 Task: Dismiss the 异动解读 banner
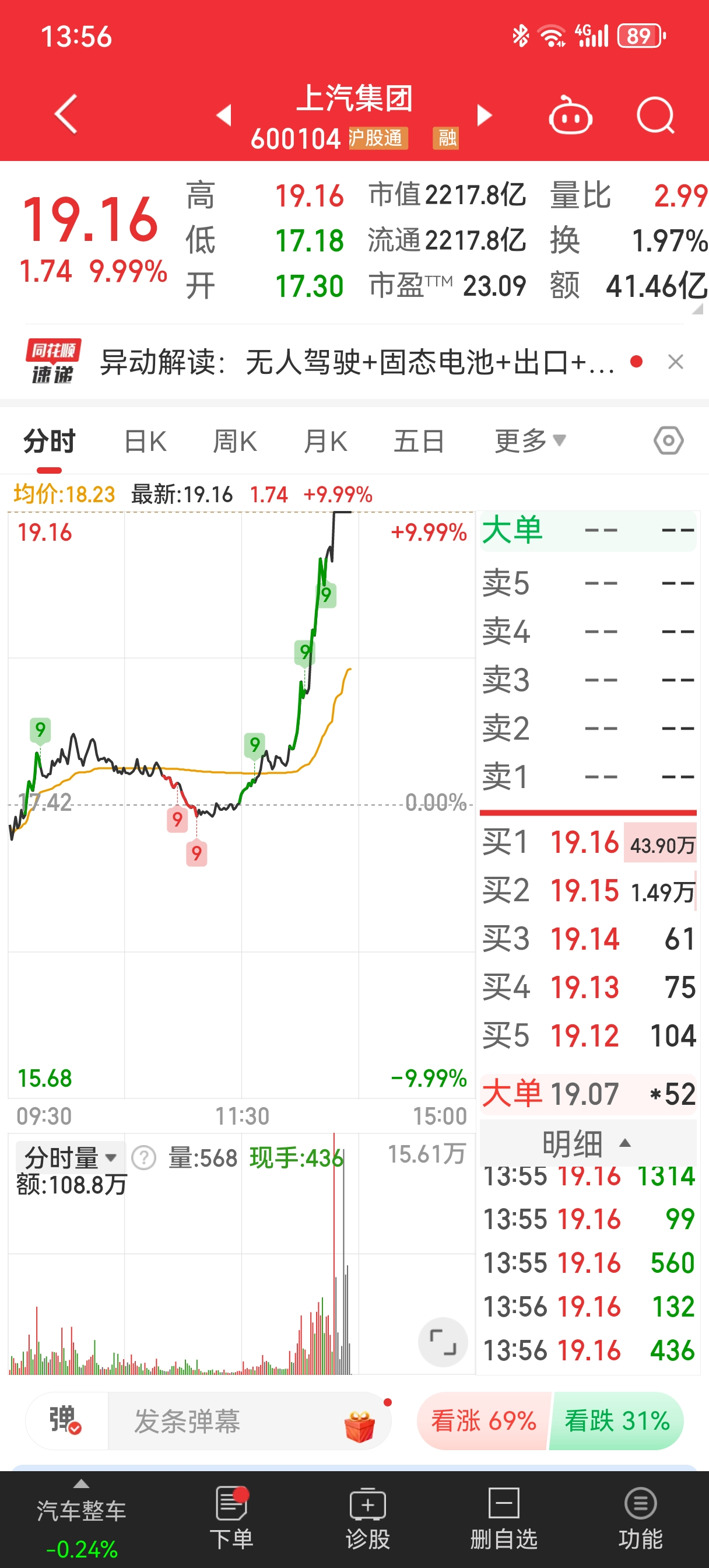click(676, 362)
